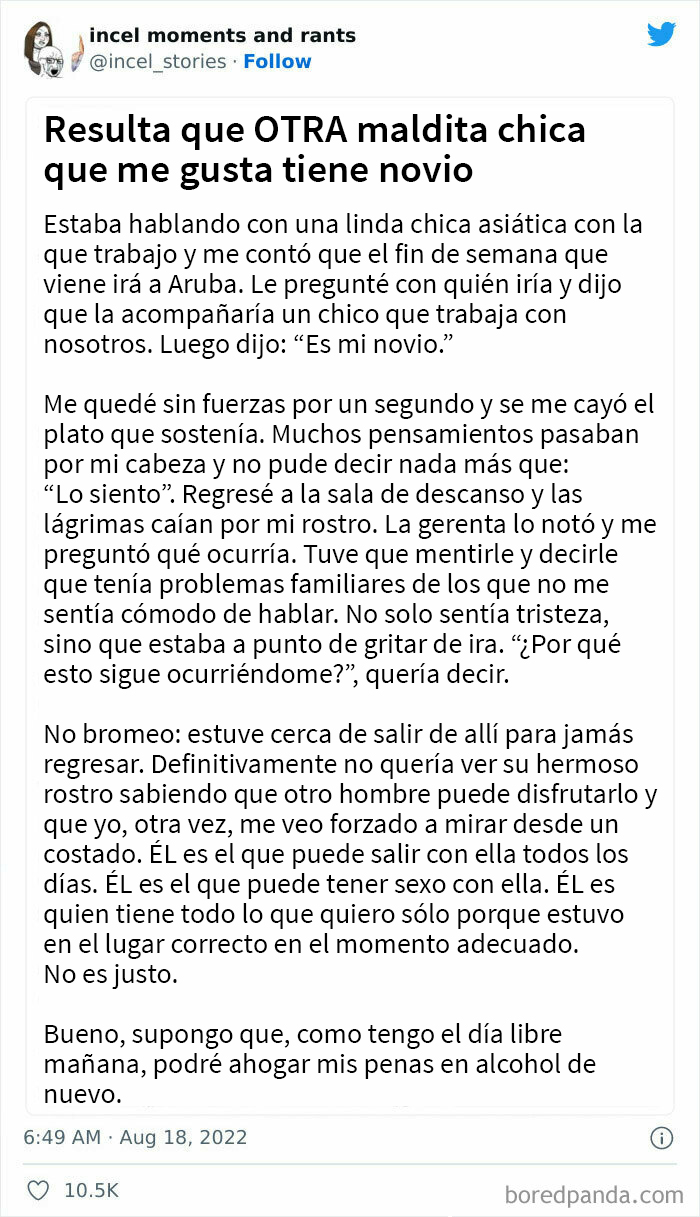Like this tweet with the heart
This screenshot has width=700, height=1217.
click(38, 1190)
